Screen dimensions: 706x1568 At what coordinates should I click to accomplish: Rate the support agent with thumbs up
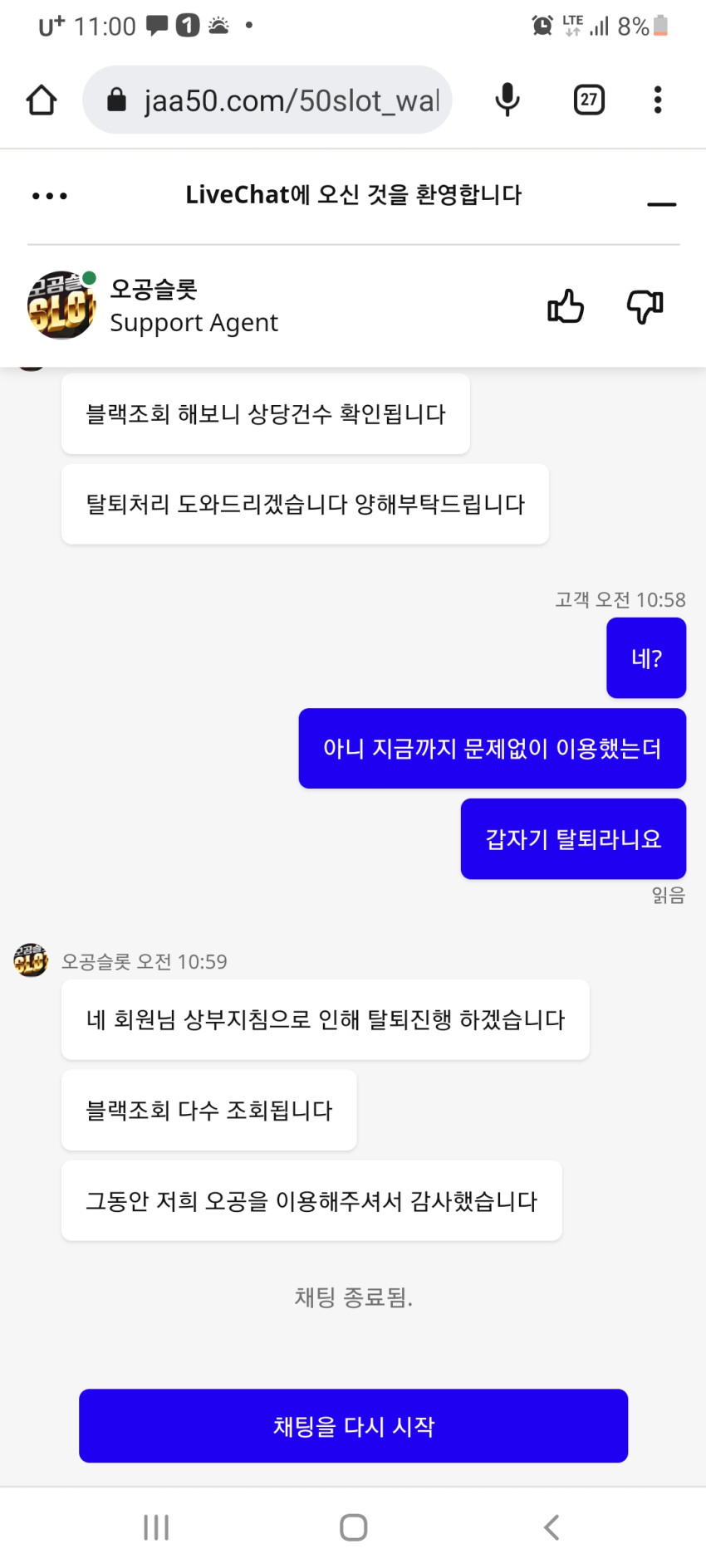click(566, 306)
